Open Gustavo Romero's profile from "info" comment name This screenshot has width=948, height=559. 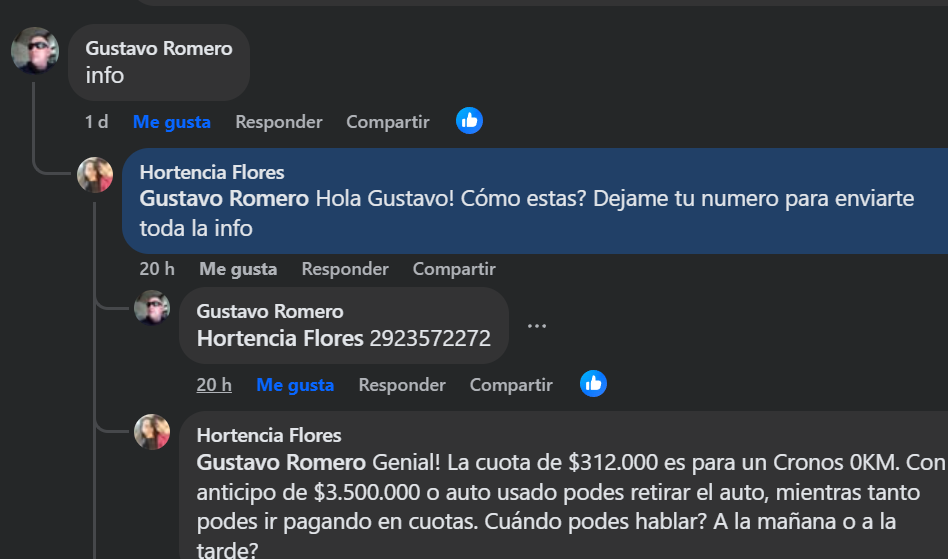point(159,48)
